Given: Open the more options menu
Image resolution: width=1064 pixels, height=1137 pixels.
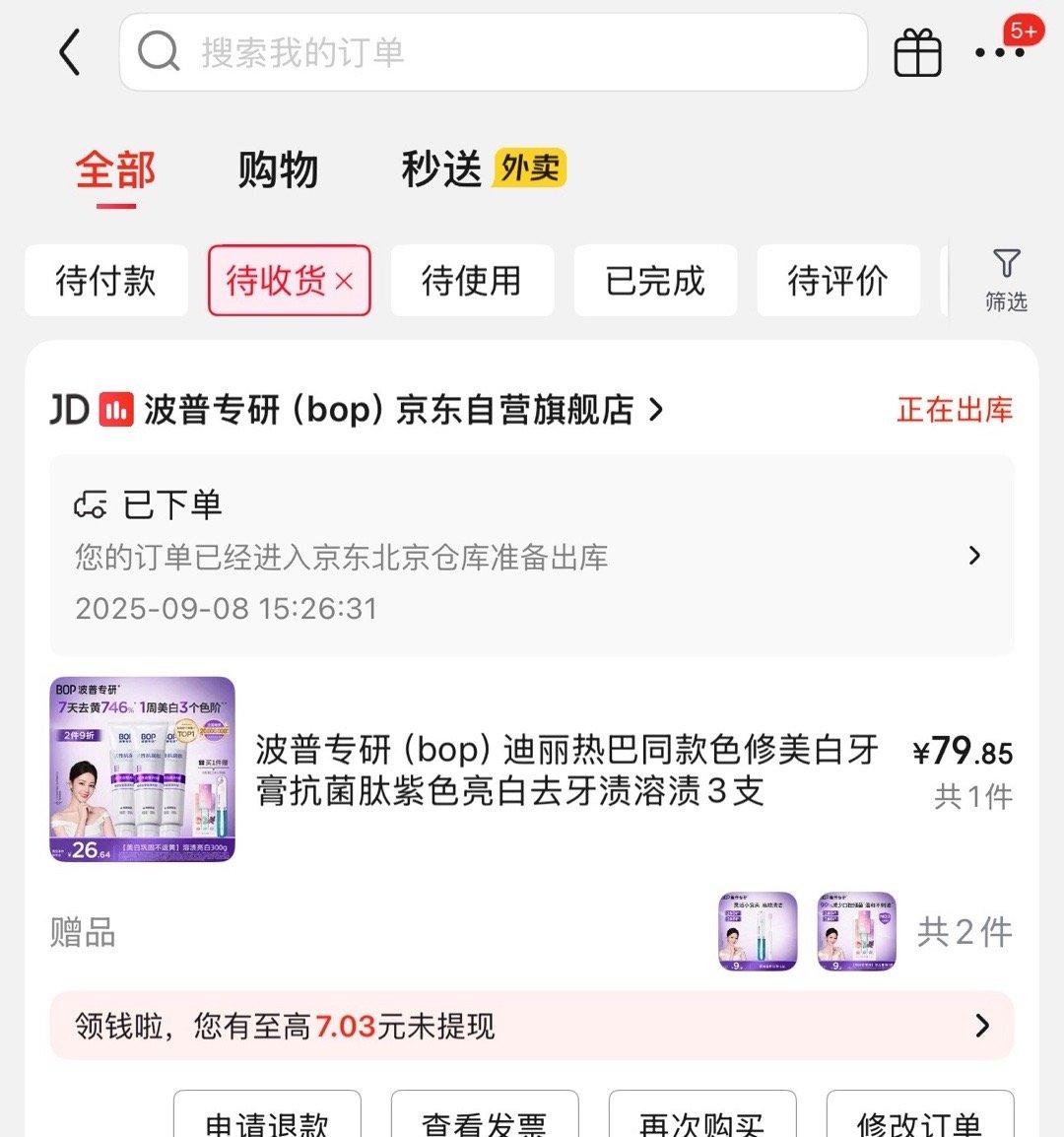Looking at the screenshot, I should coord(999,52).
